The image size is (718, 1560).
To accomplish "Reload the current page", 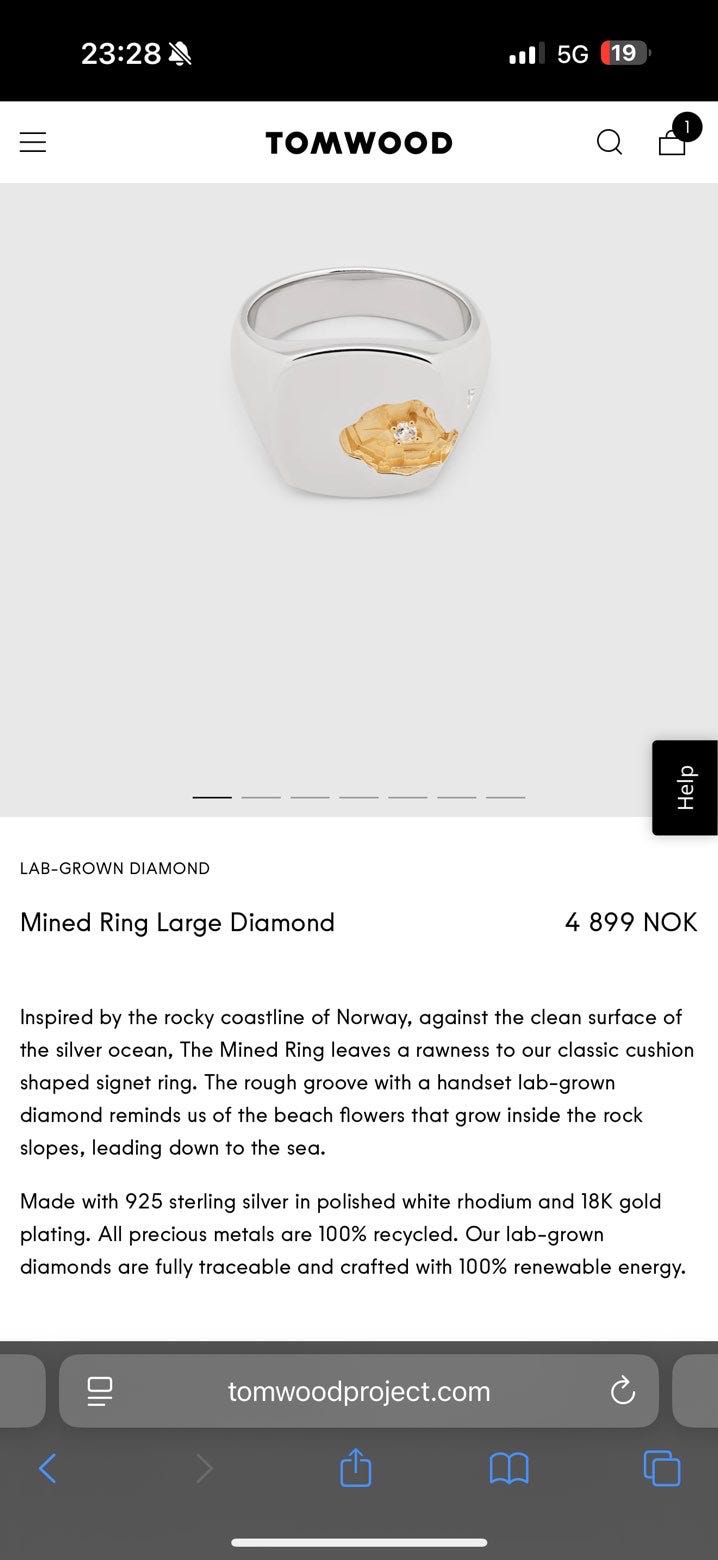I will click(x=622, y=1391).
